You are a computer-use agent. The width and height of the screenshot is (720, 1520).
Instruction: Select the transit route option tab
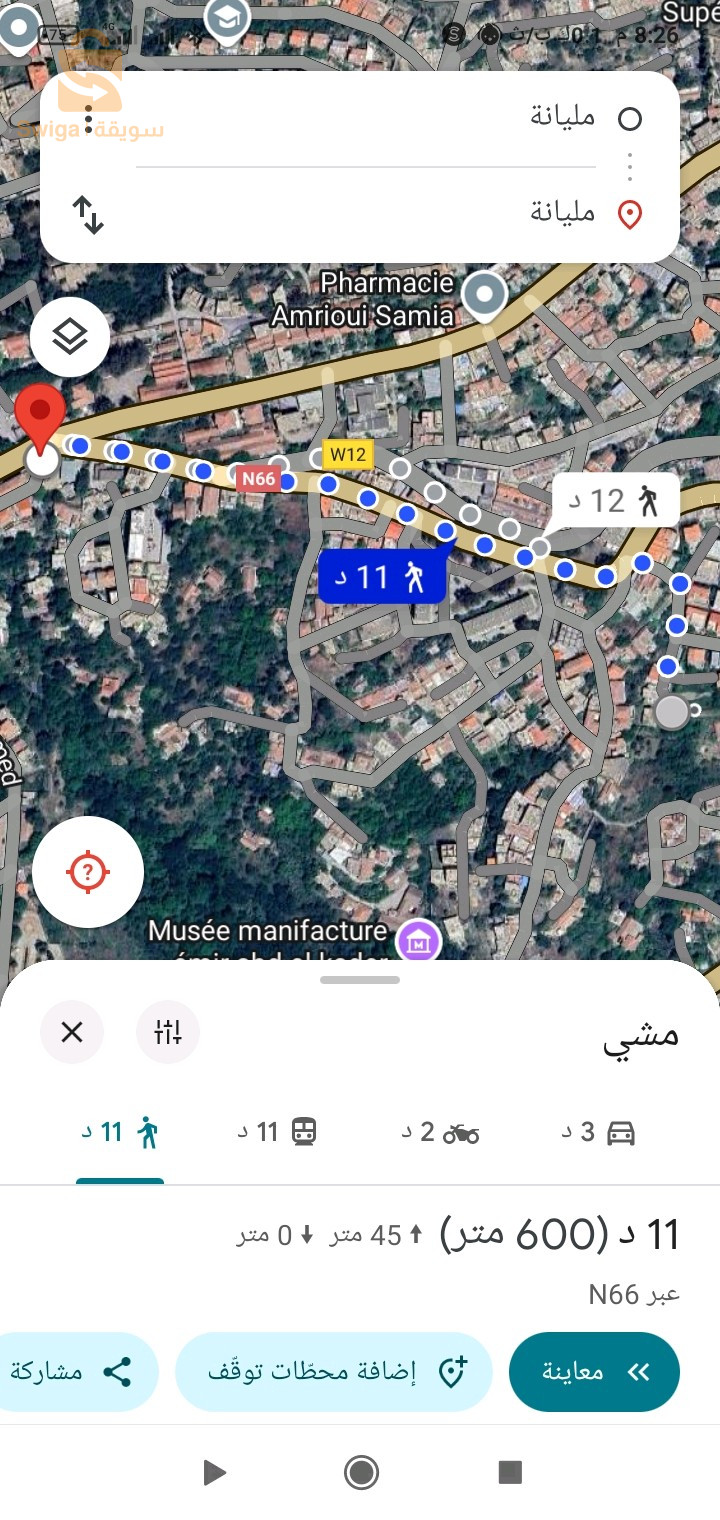click(x=306, y=1130)
